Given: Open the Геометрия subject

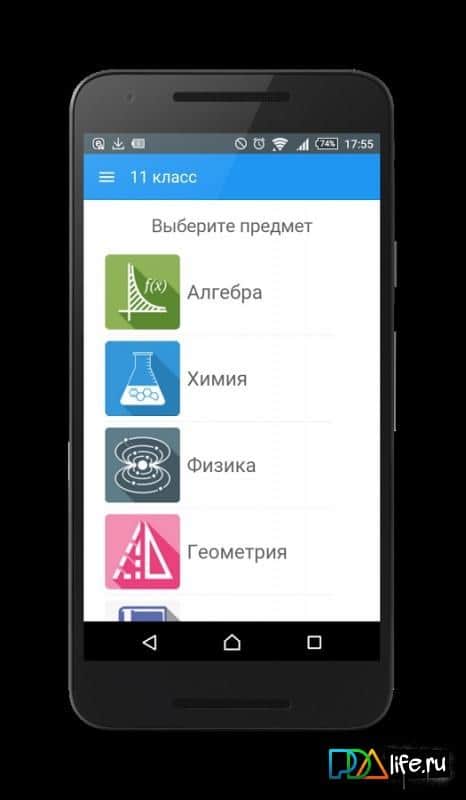Looking at the screenshot, I should 219,552.
